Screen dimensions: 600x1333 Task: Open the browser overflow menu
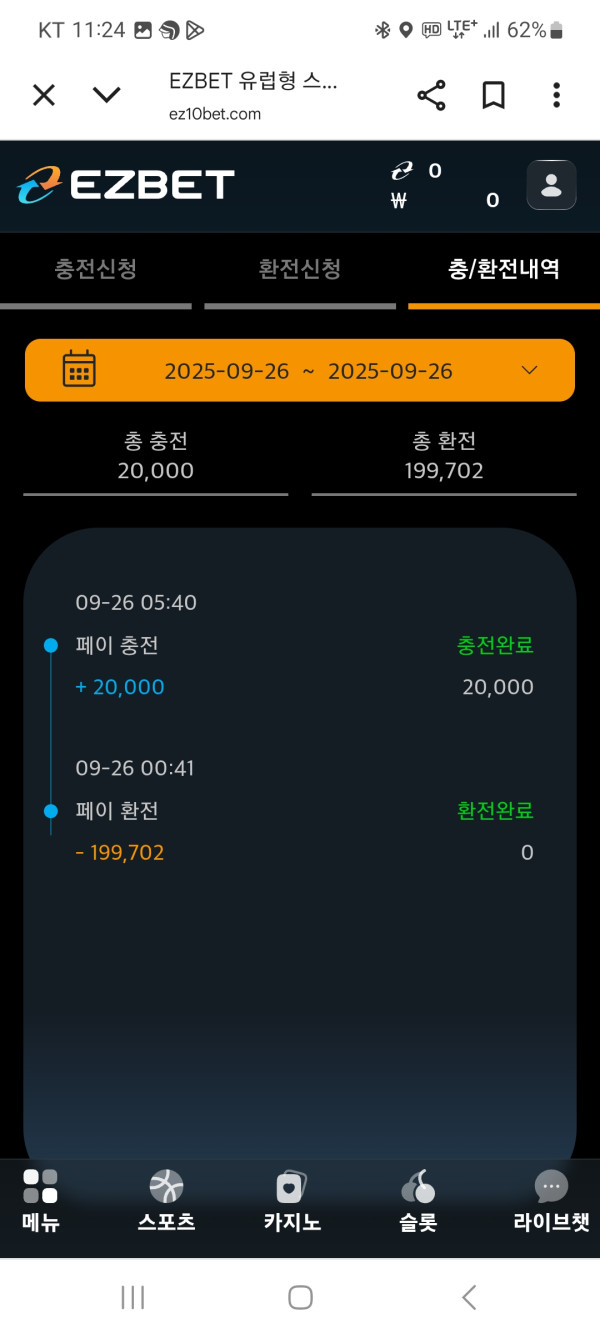[x=556, y=96]
